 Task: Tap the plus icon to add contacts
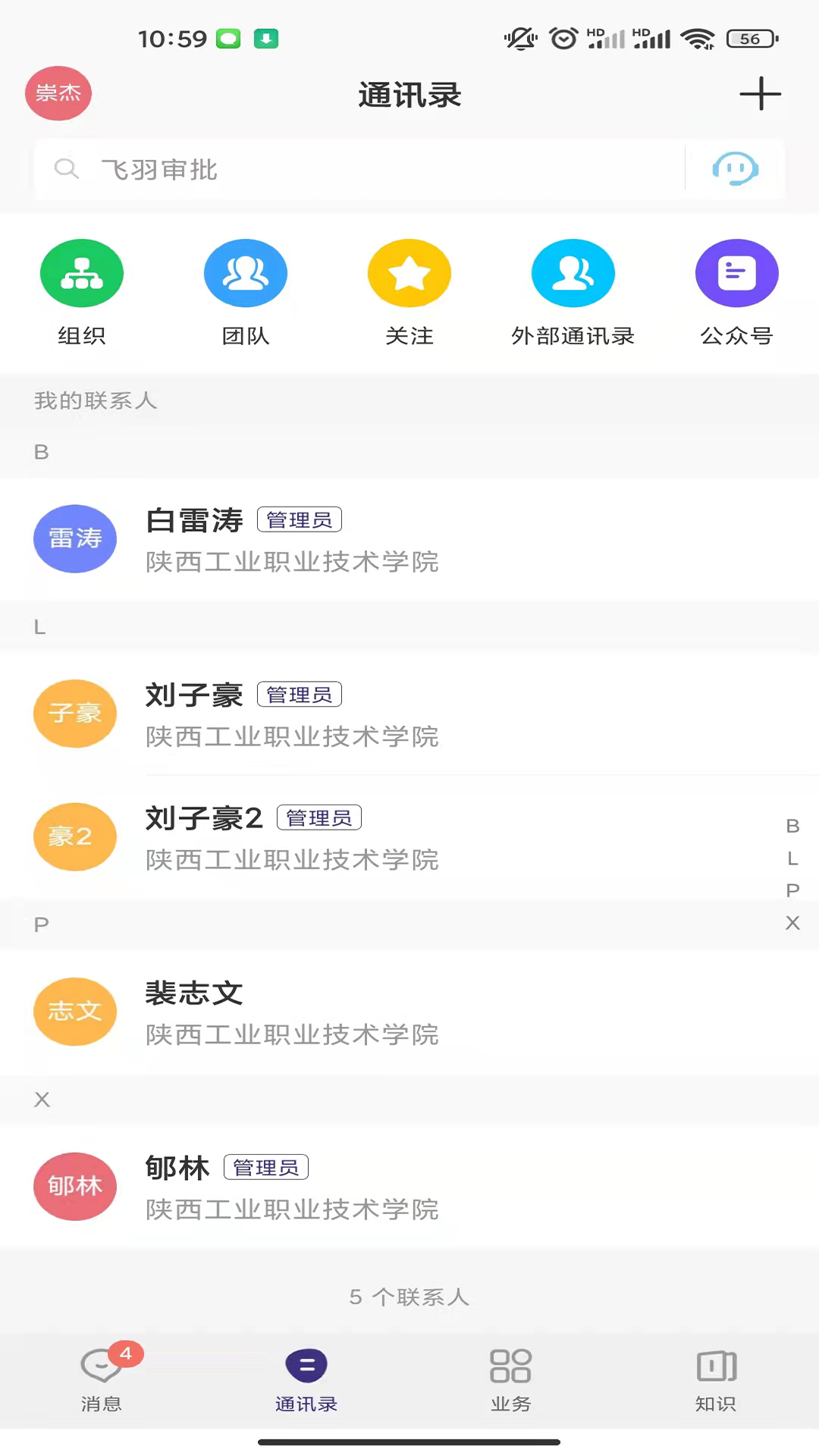761,94
